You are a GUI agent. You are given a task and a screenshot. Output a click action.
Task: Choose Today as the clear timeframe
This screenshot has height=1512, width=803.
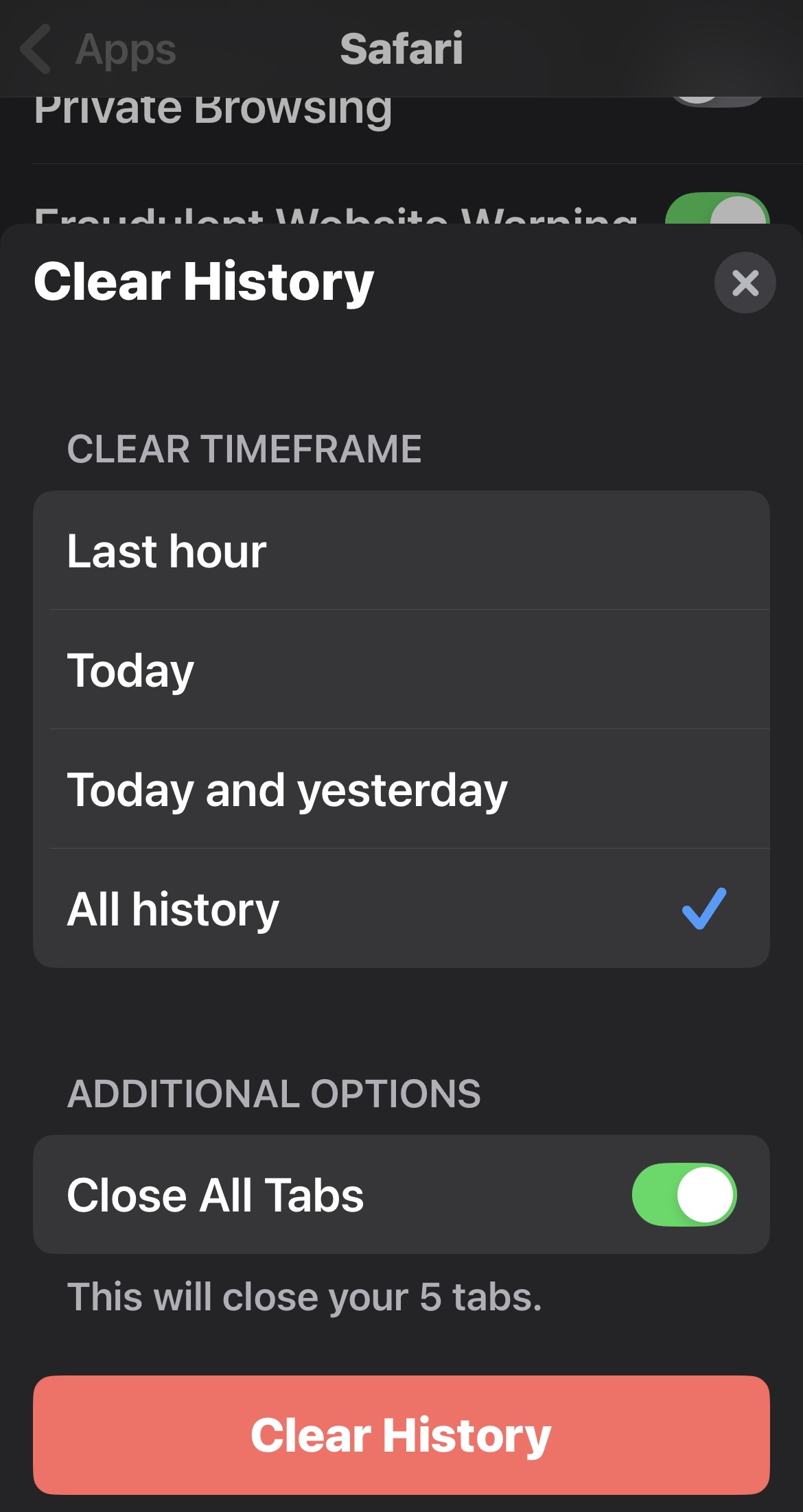(x=401, y=670)
